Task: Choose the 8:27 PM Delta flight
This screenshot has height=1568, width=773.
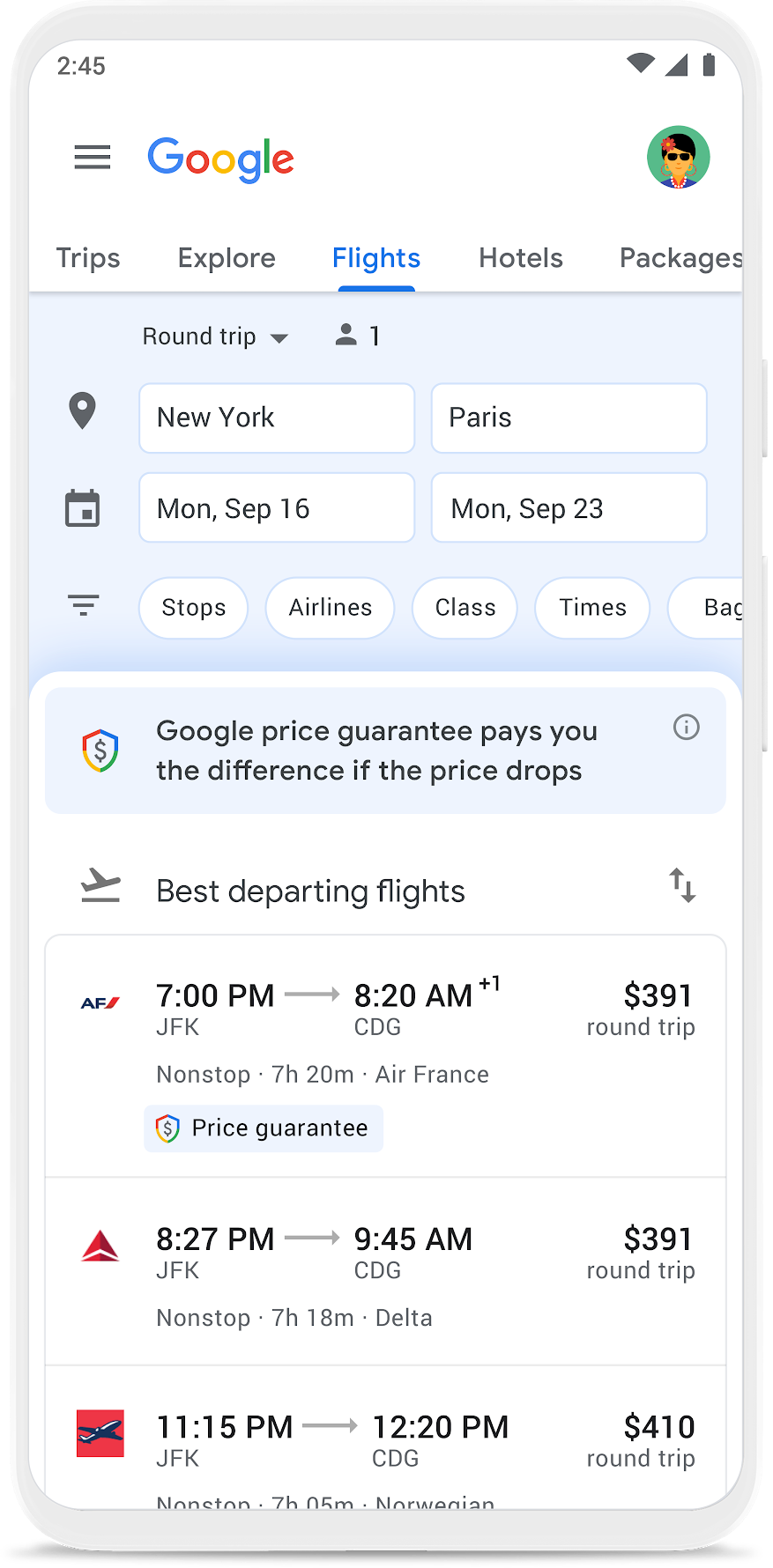Action: click(x=385, y=1271)
